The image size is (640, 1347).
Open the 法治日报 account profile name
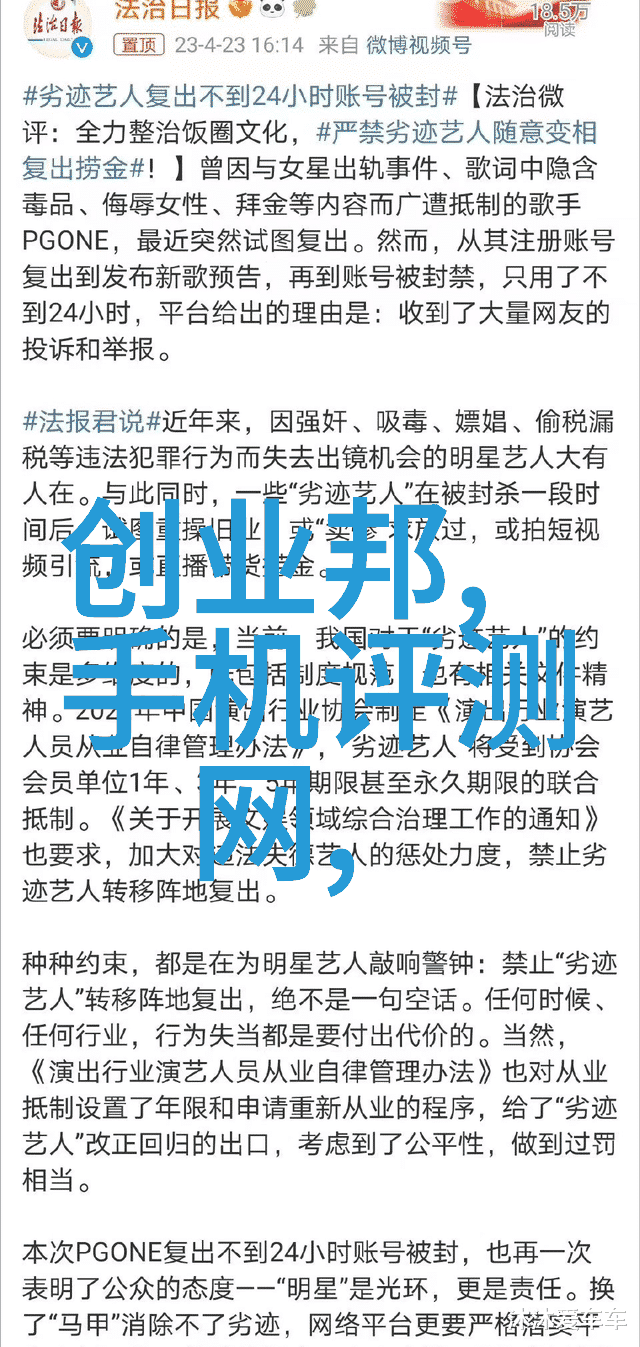coord(167,11)
